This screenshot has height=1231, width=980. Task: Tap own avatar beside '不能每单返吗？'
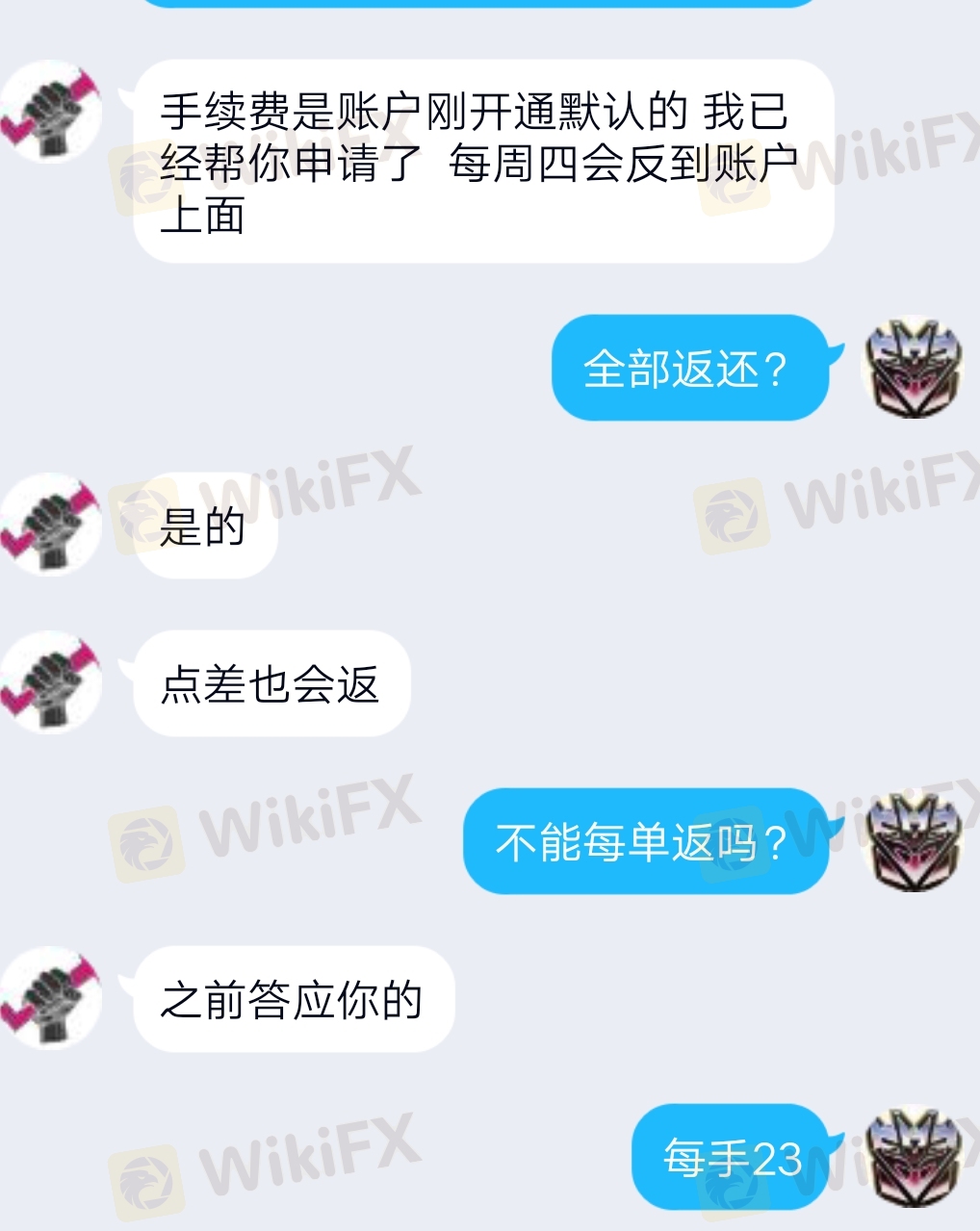(912, 841)
